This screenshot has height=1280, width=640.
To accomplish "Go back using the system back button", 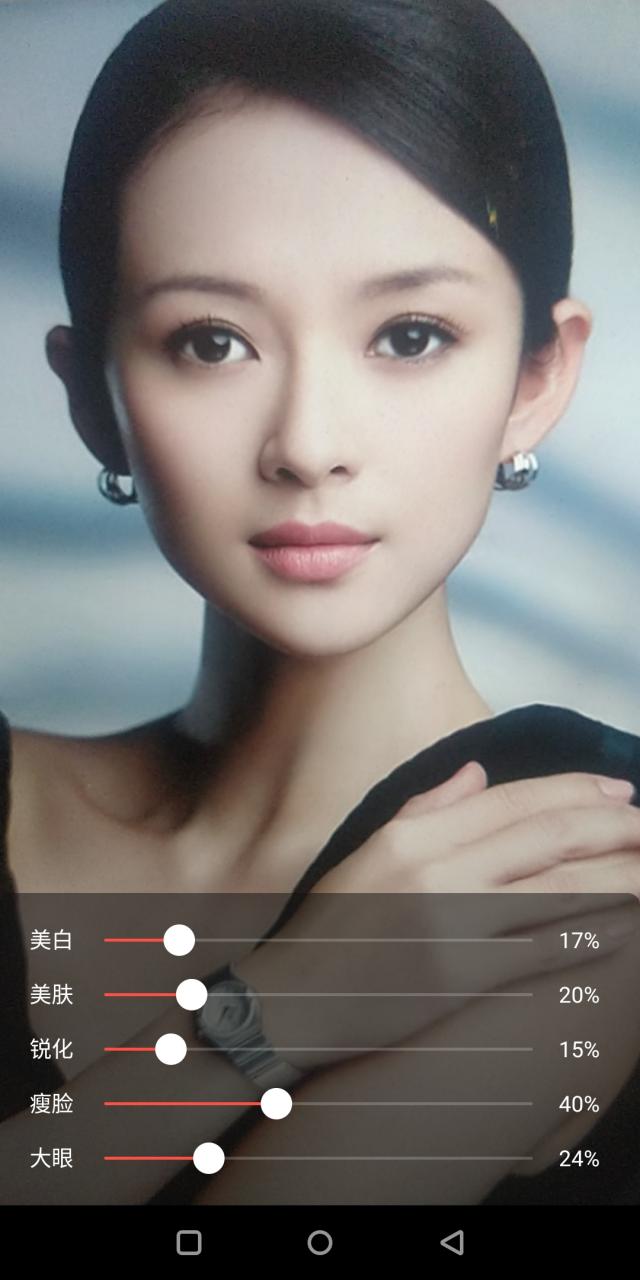I will coord(452,1242).
